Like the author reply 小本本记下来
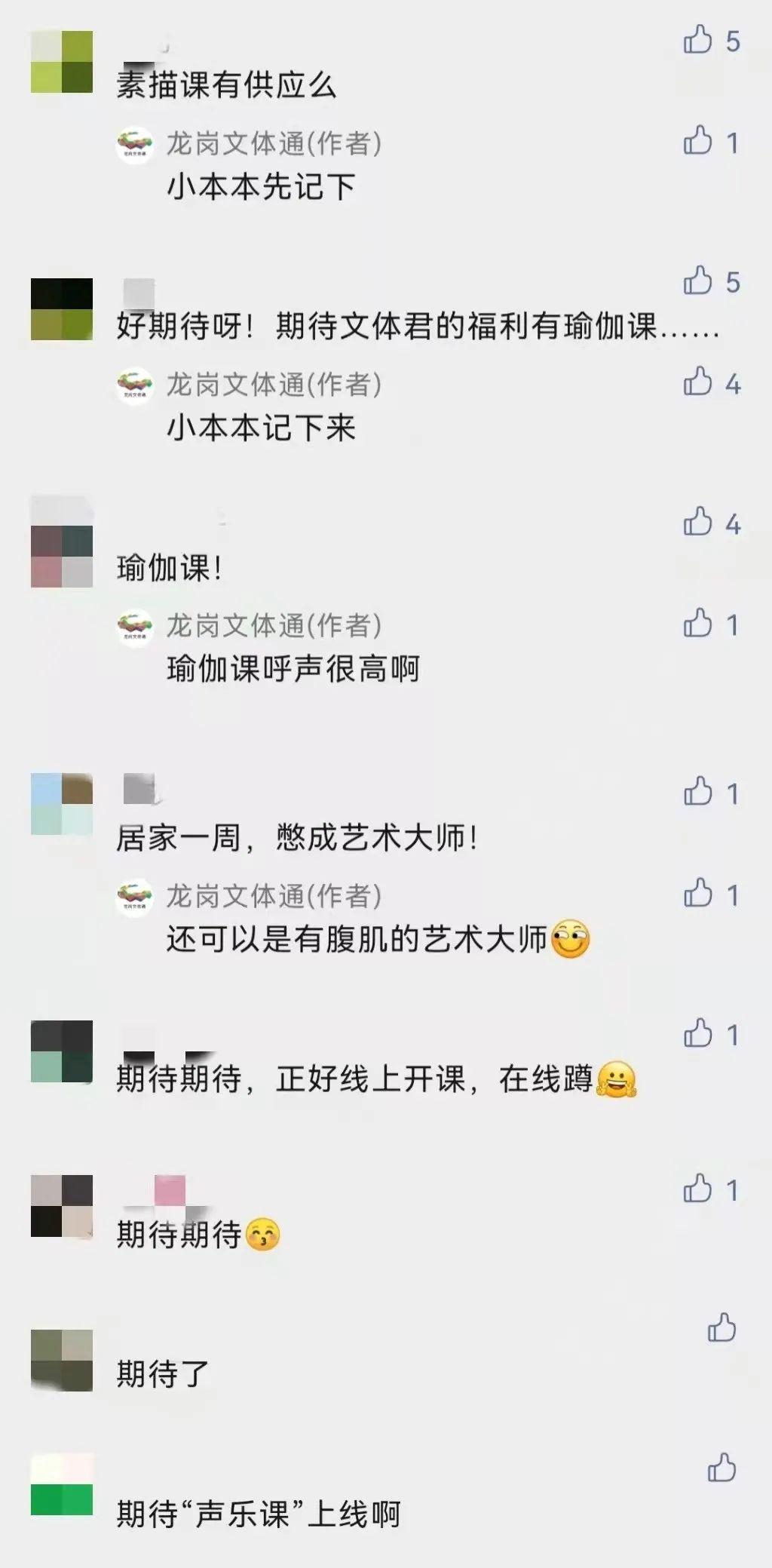This screenshot has height=1568, width=772. [x=697, y=382]
